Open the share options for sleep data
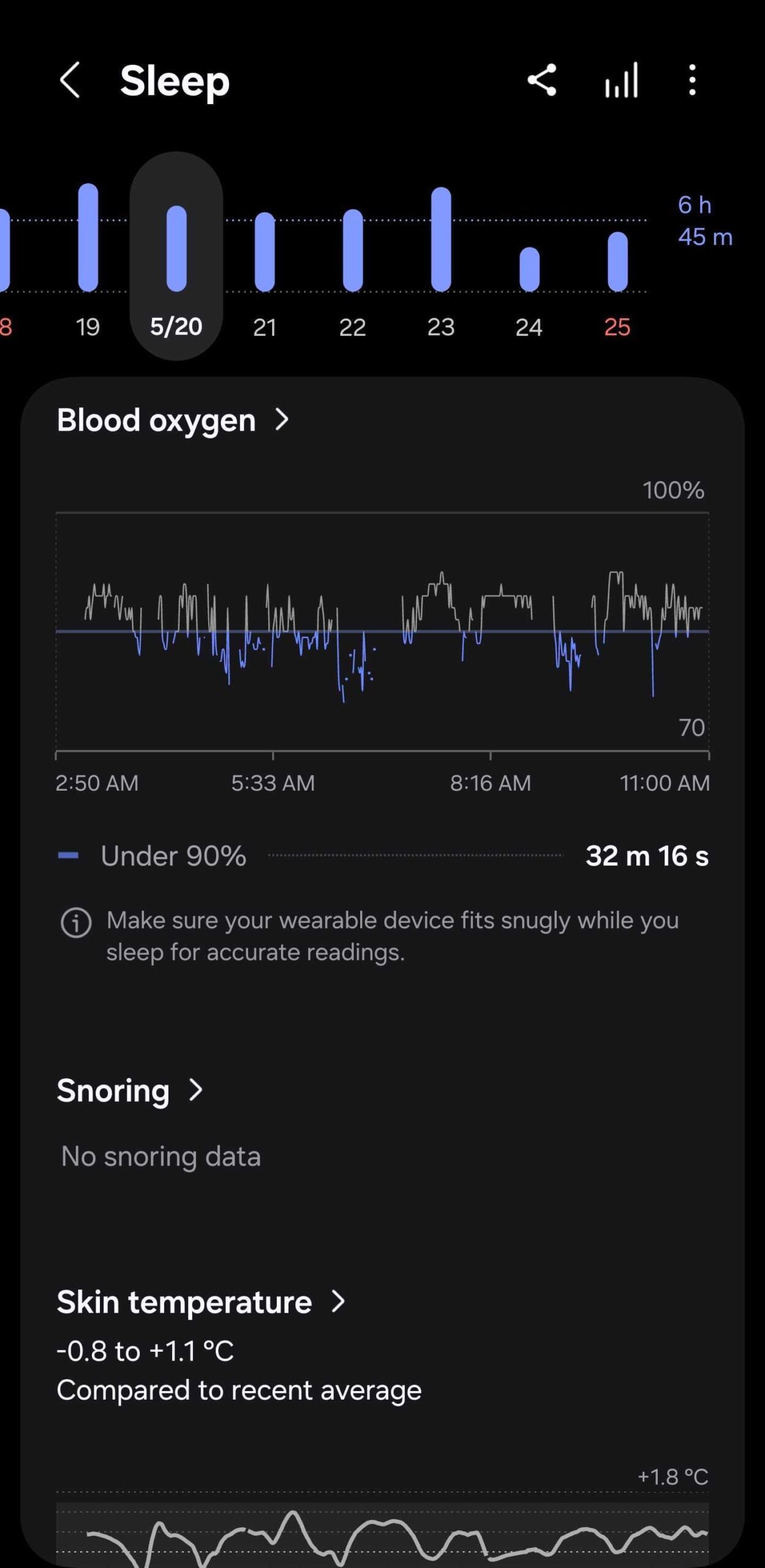 [x=541, y=81]
